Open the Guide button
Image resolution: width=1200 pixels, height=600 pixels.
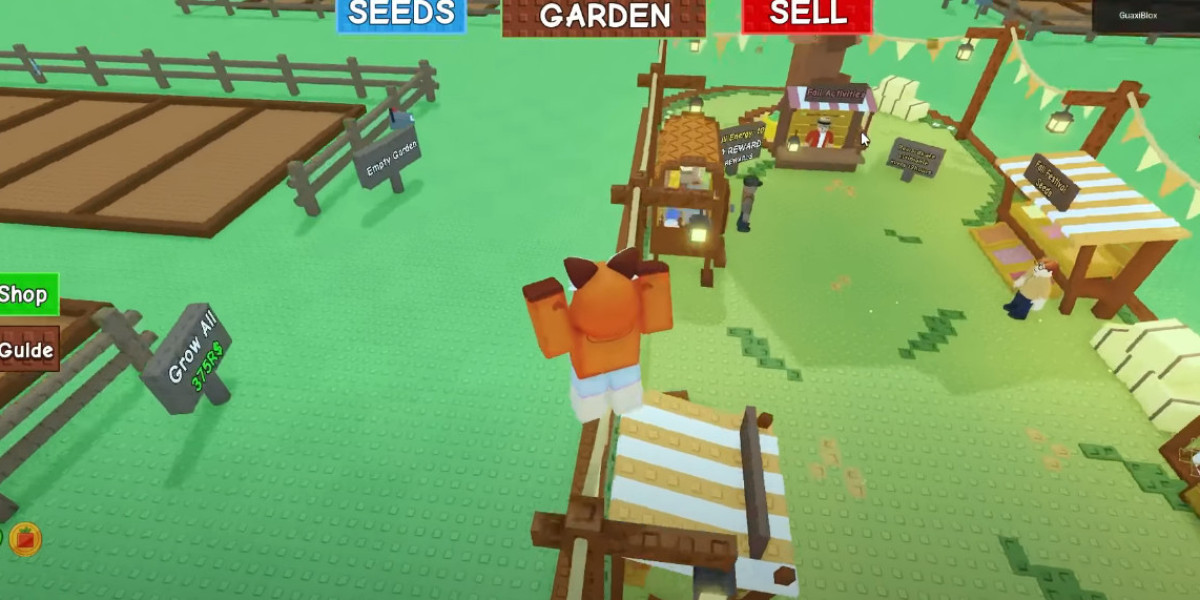[28, 350]
